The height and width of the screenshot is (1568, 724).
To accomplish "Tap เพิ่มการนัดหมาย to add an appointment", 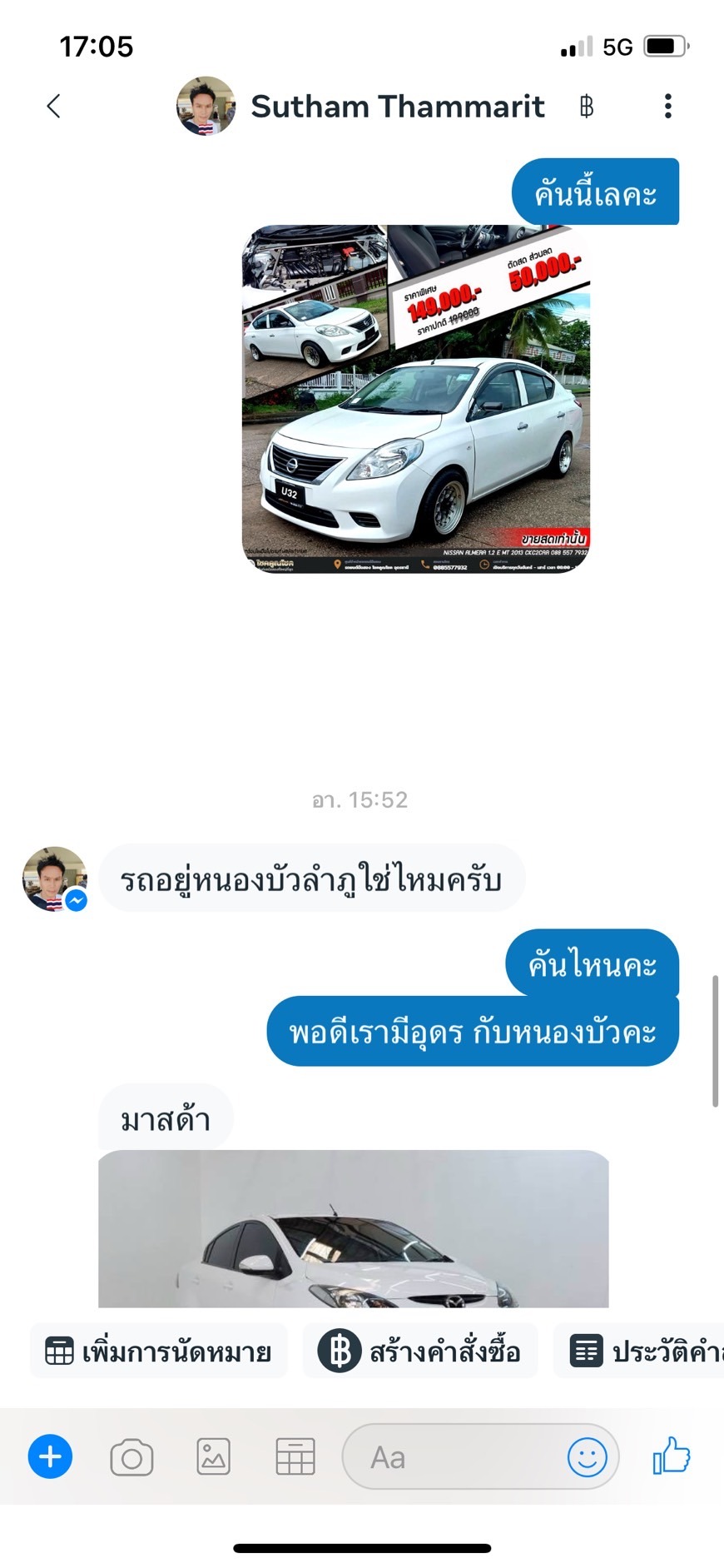I will pos(158,1351).
